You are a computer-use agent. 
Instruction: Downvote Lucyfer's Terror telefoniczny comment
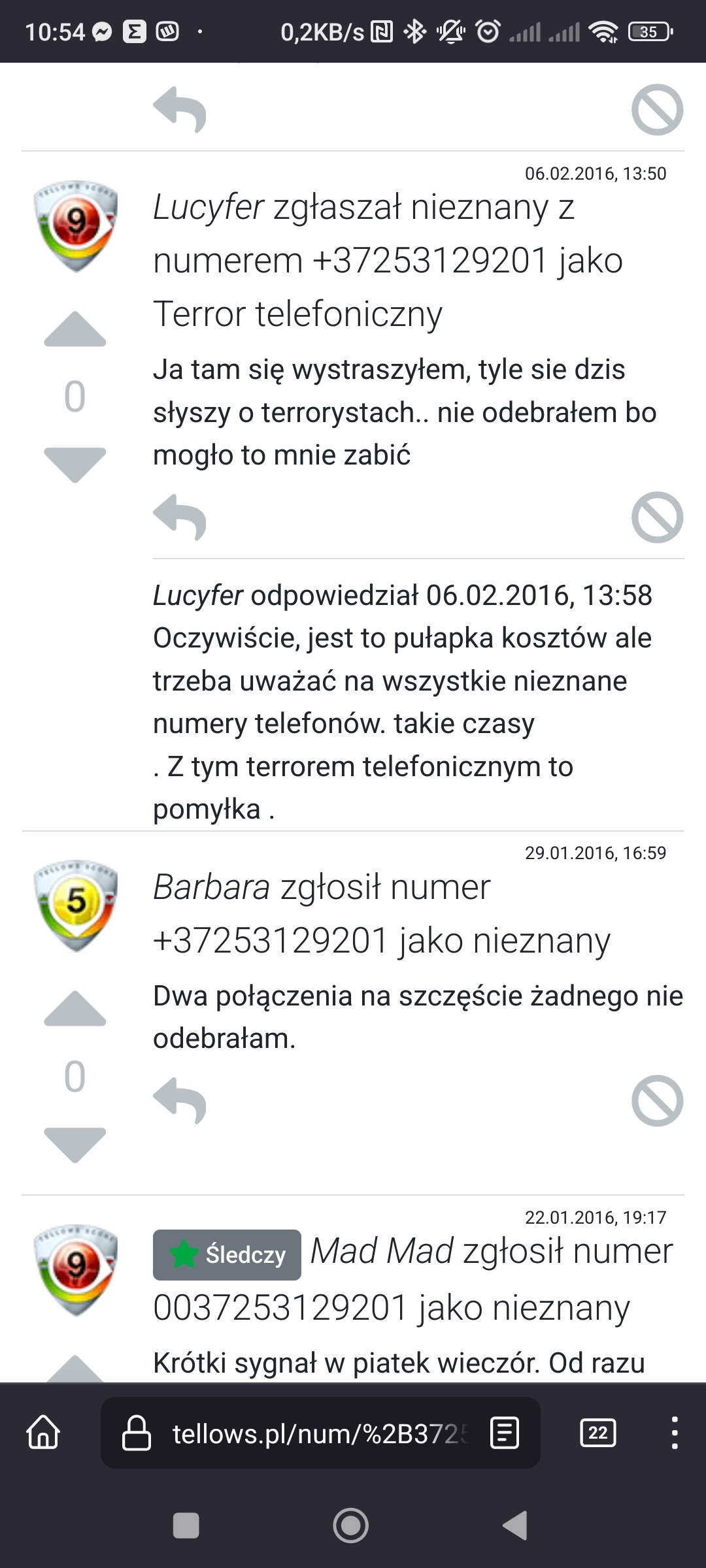click(x=75, y=464)
